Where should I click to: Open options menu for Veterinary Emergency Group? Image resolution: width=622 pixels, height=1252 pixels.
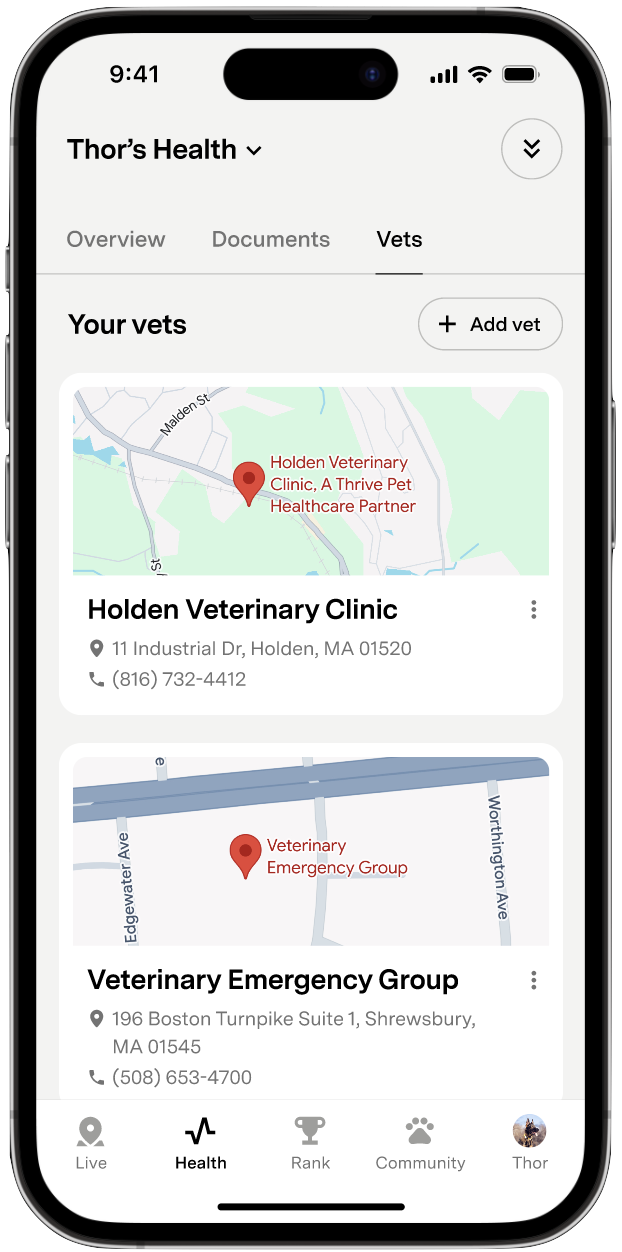(534, 980)
